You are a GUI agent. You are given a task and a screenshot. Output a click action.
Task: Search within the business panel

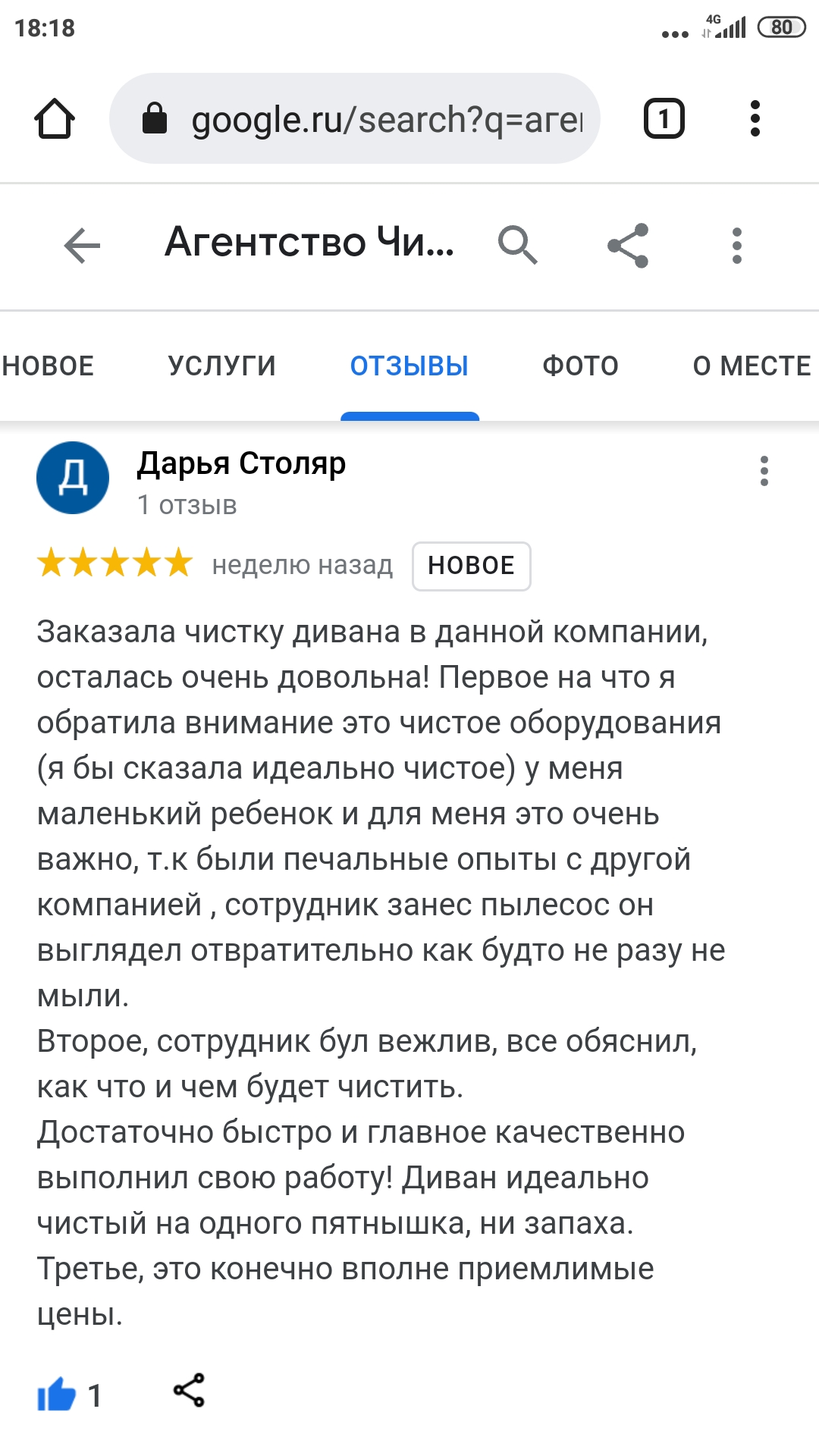click(x=517, y=245)
